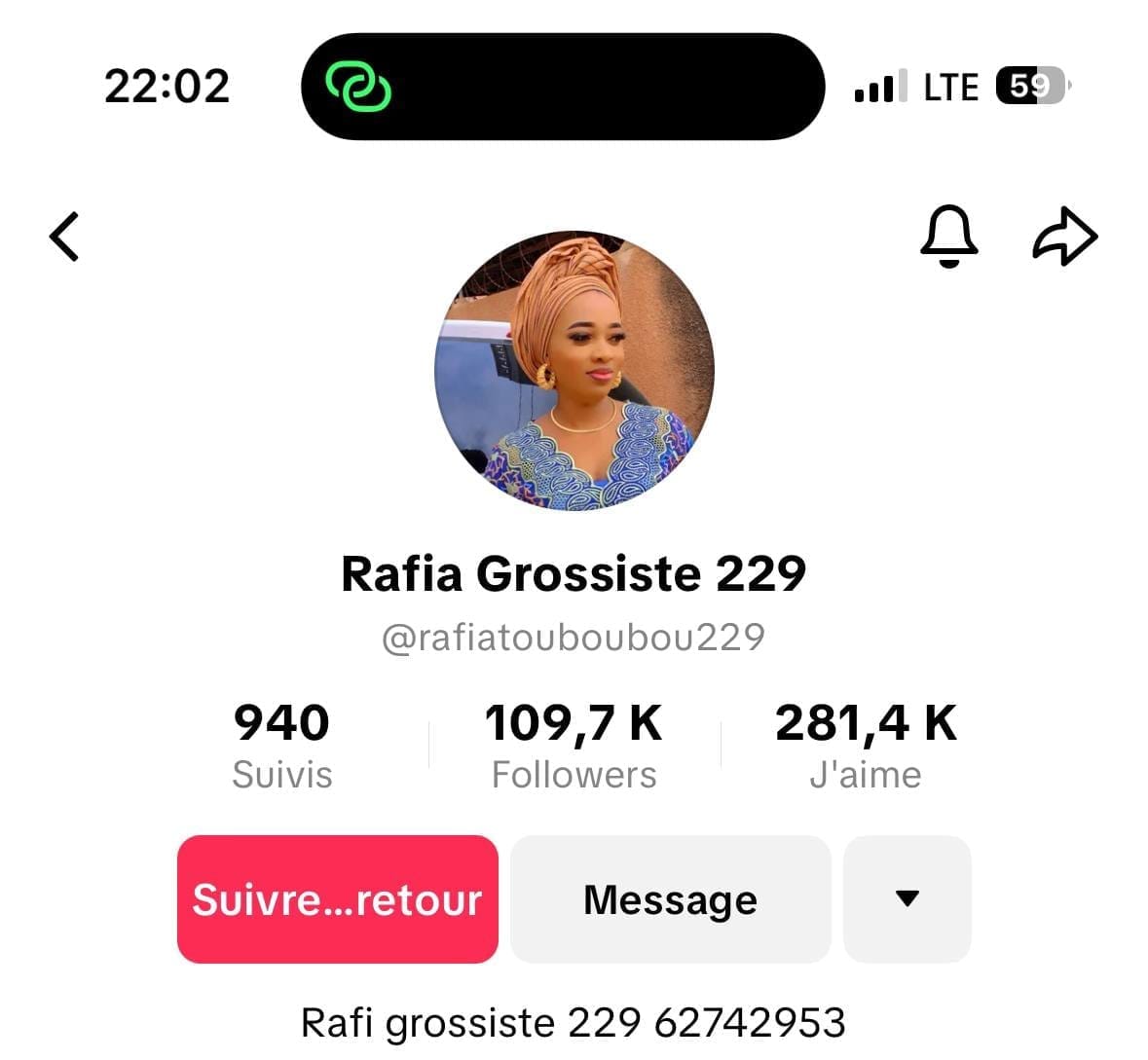Open the notifications bell for this profile

[947, 236]
